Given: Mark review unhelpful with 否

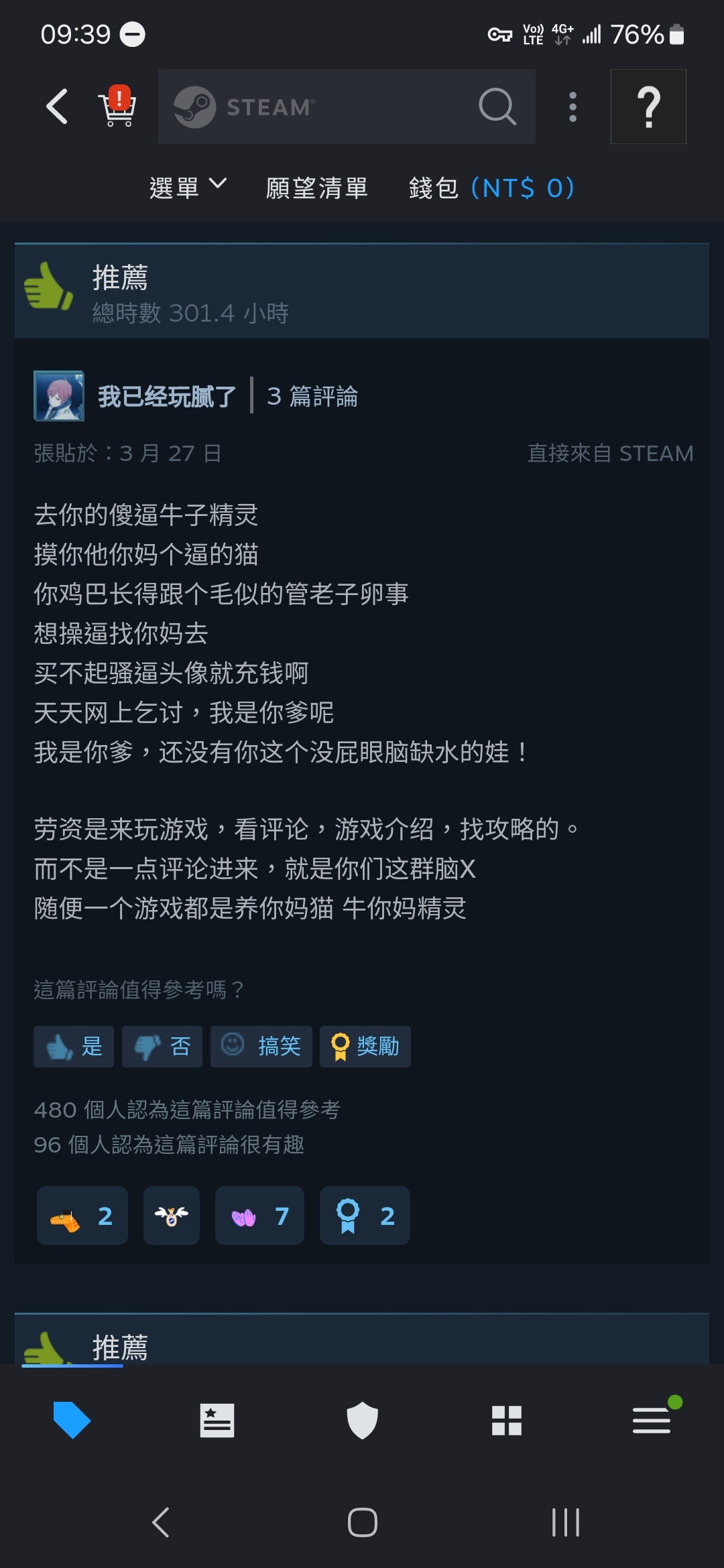Looking at the screenshot, I should tap(162, 1046).
